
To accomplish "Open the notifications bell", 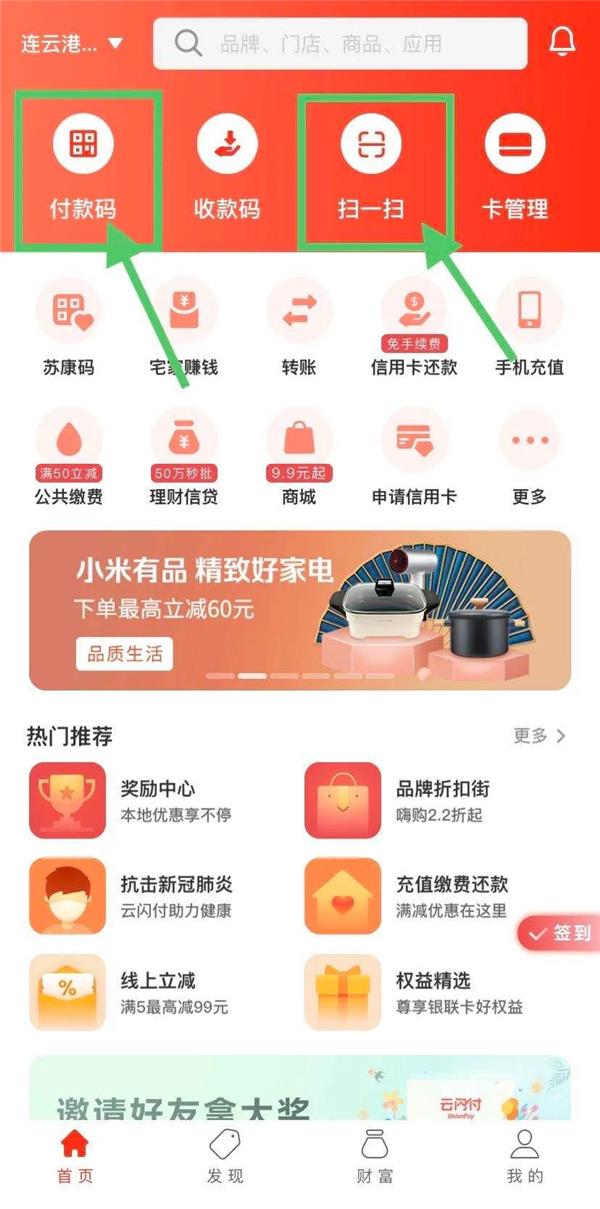I will pyautogui.click(x=563, y=43).
